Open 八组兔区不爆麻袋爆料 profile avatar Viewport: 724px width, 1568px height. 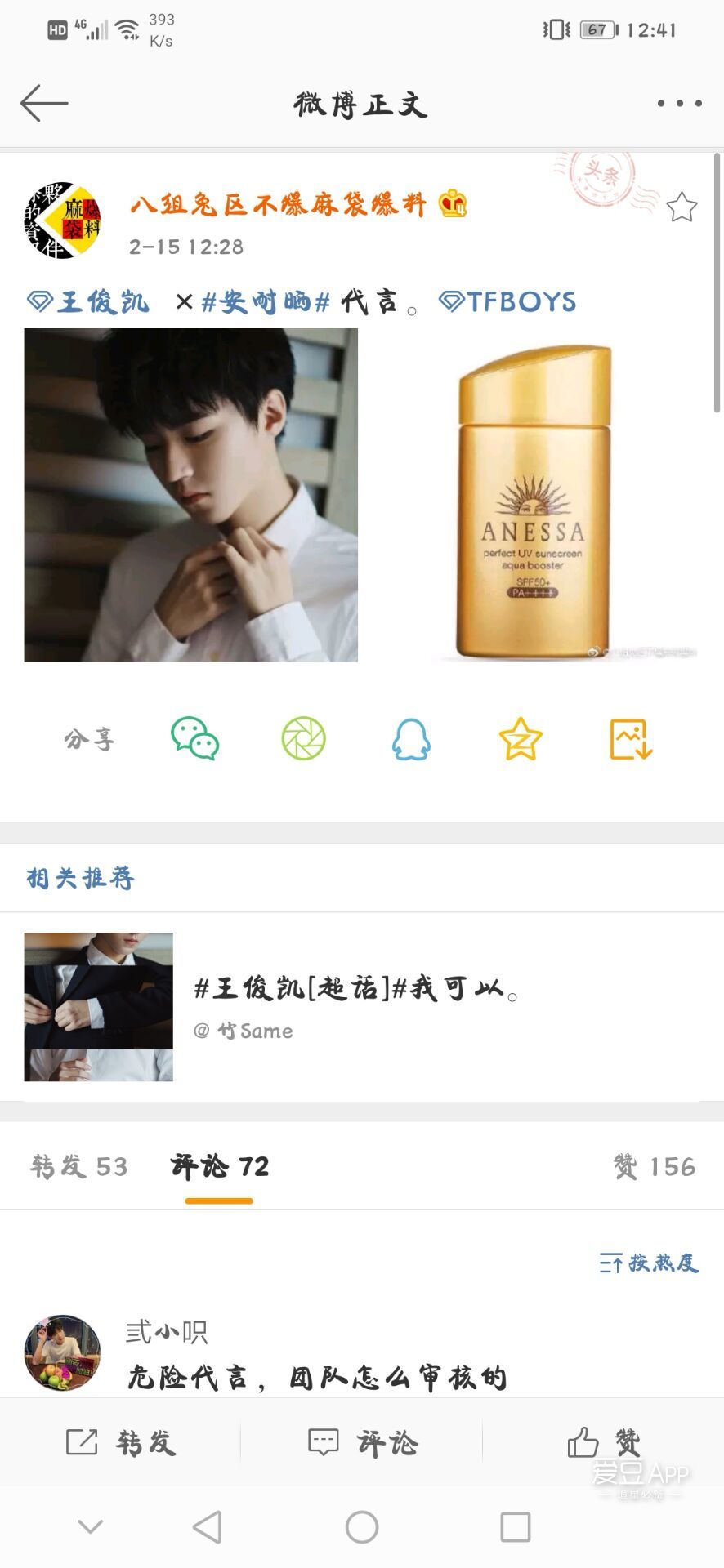pyautogui.click(x=62, y=220)
